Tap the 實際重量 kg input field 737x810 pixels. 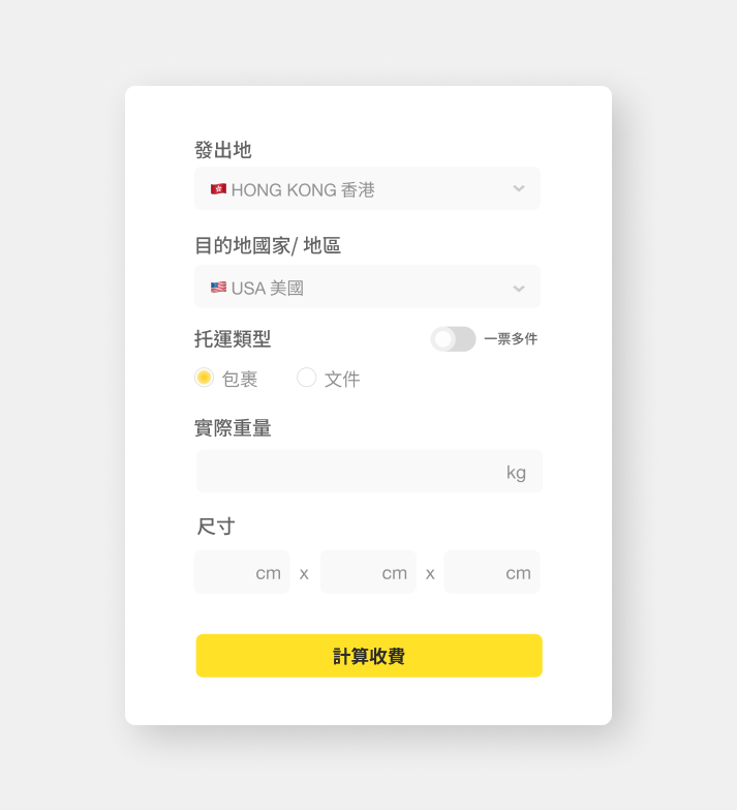point(368,472)
